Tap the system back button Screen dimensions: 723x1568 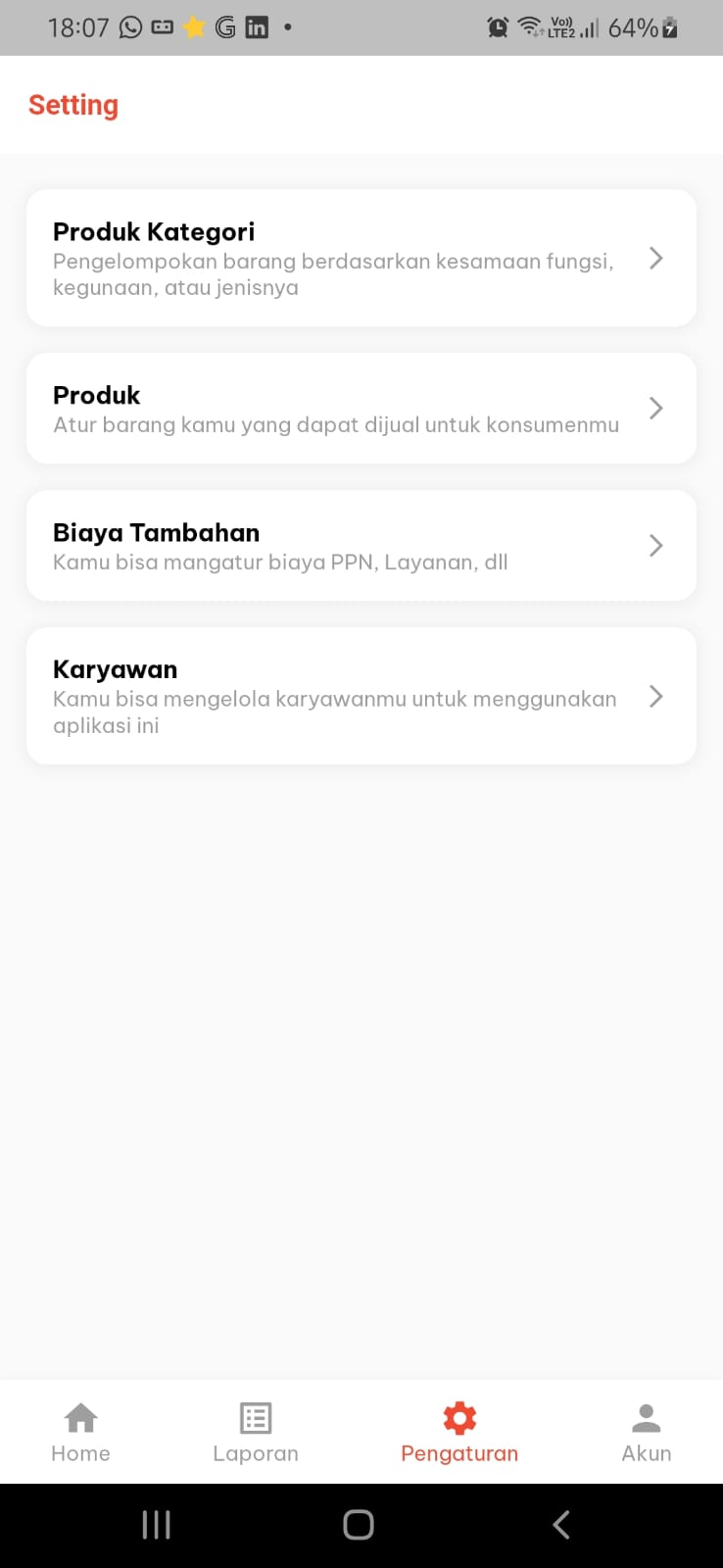[x=561, y=1524]
